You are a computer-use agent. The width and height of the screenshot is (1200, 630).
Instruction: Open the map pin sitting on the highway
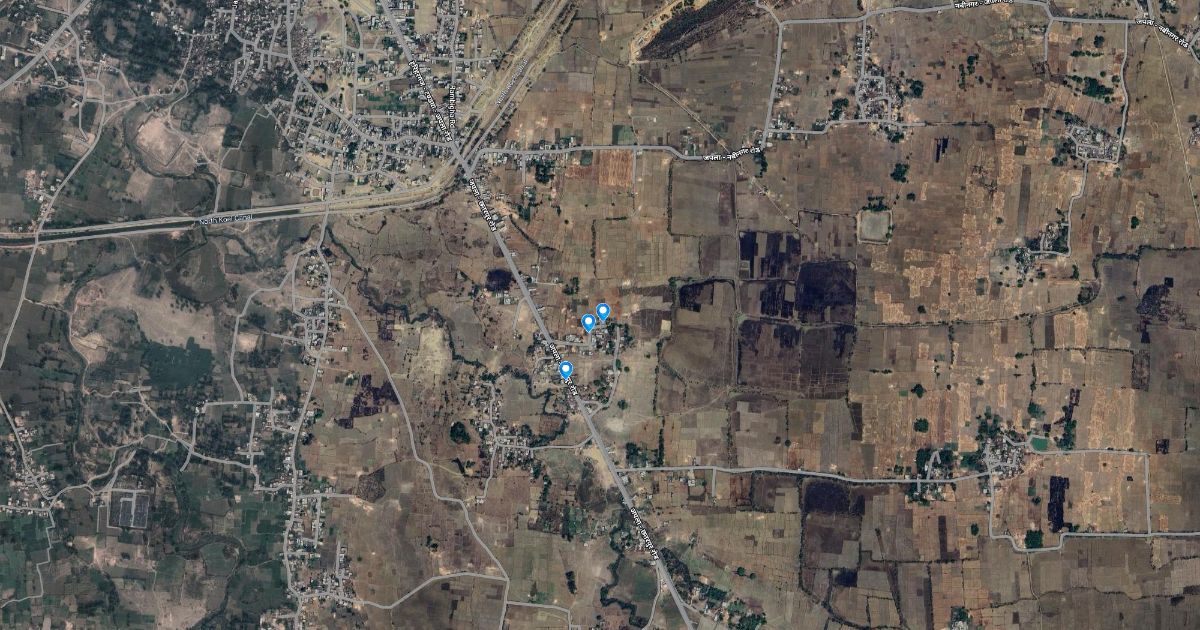click(566, 370)
